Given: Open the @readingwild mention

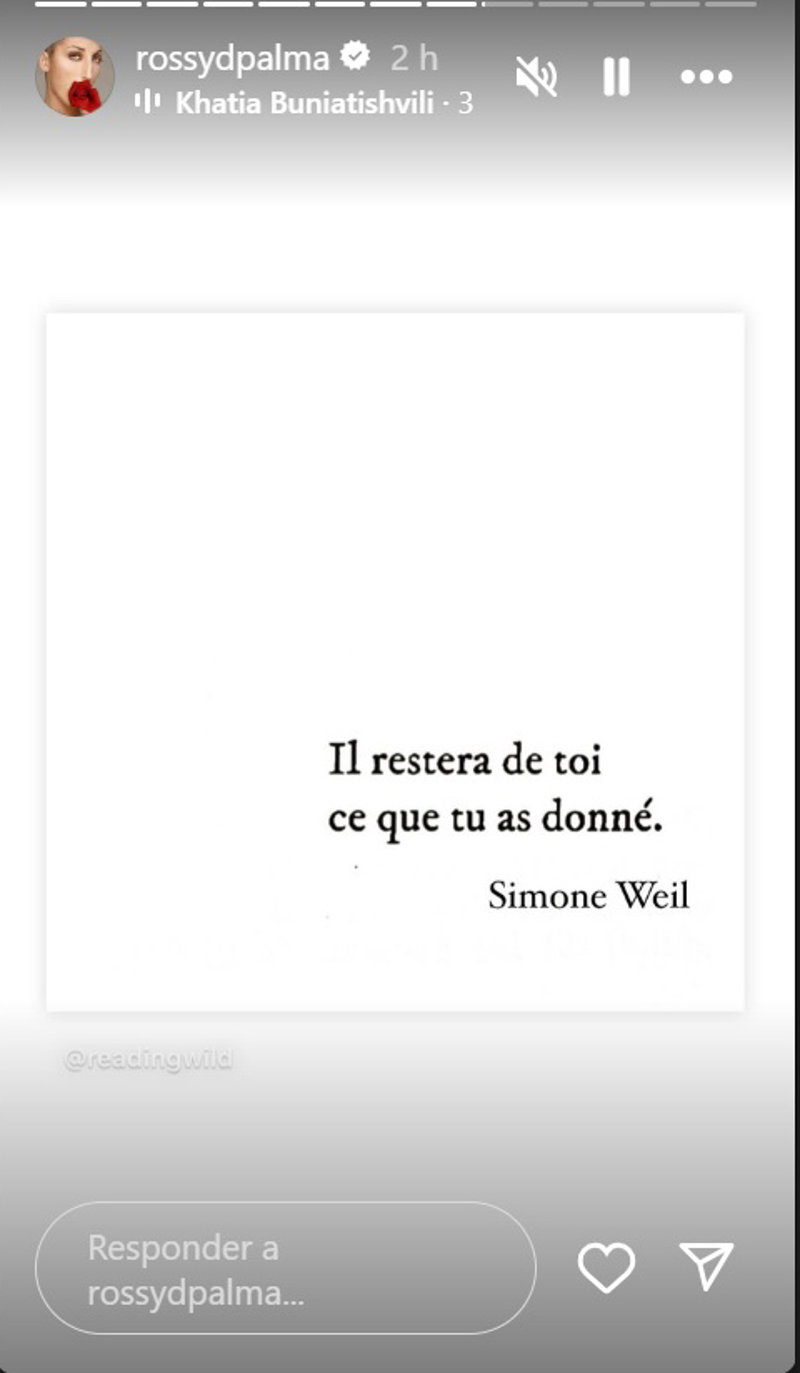Looking at the screenshot, I should point(148,1060).
